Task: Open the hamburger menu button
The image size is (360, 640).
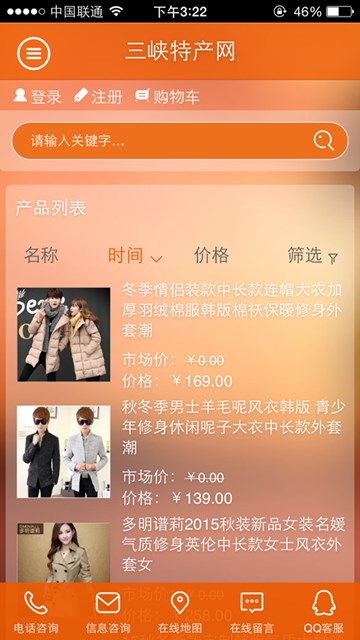Action: 33,53
